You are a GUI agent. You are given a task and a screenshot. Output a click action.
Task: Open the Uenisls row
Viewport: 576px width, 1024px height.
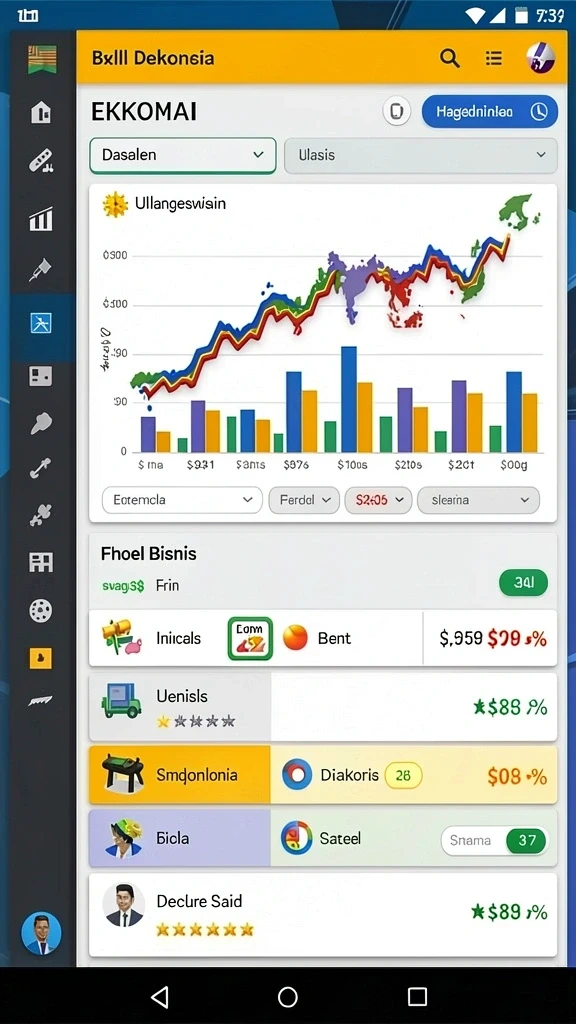click(x=323, y=707)
